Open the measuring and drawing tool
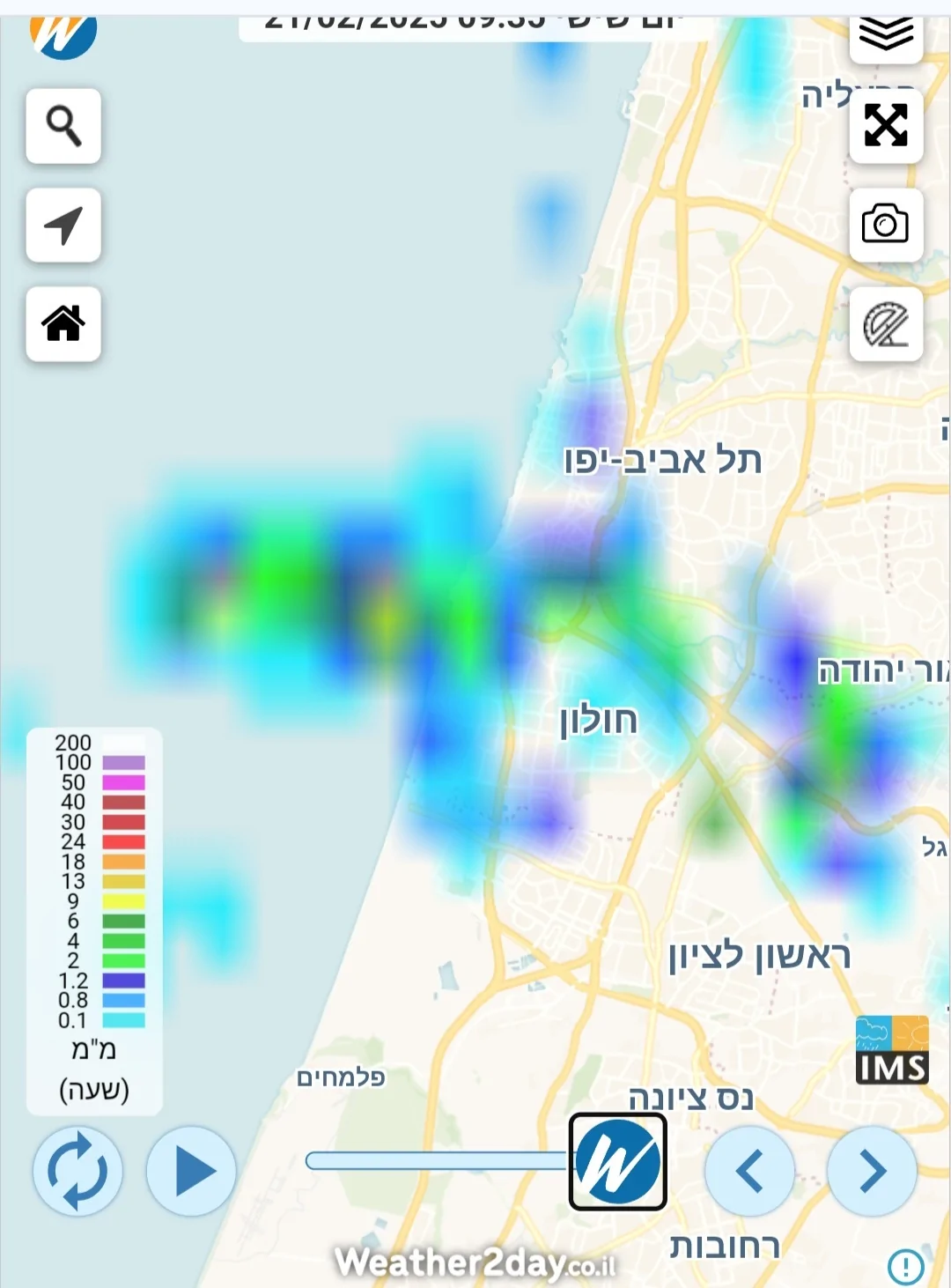 (886, 324)
